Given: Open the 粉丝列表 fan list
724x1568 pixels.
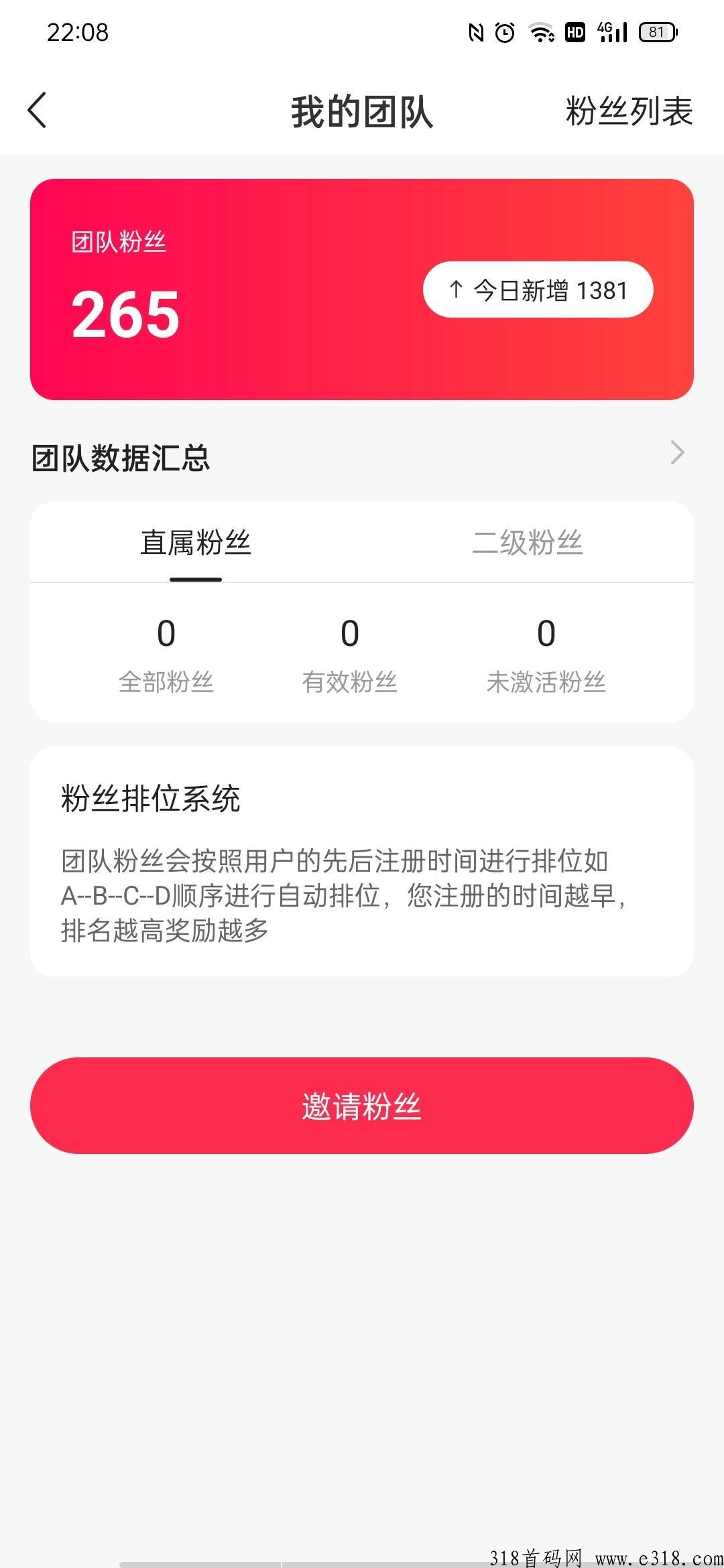Looking at the screenshot, I should [629, 111].
